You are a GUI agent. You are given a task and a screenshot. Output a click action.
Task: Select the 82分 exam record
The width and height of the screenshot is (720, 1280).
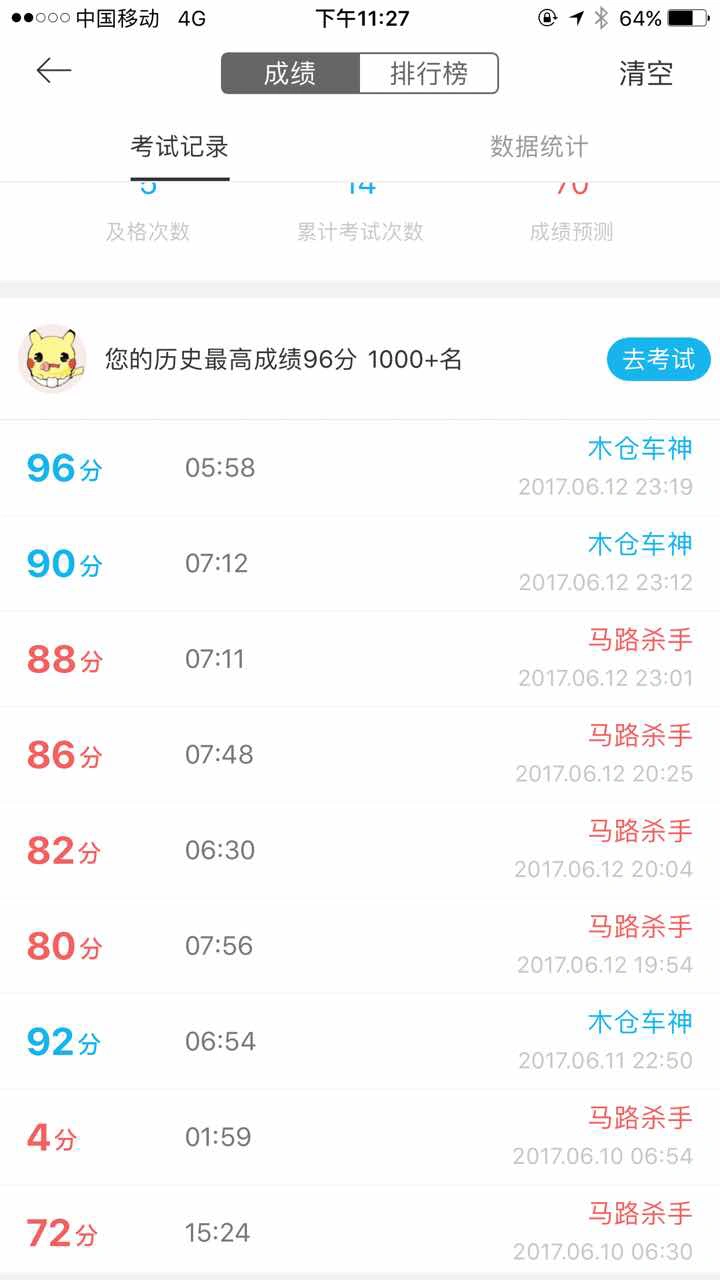coord(360,851)
